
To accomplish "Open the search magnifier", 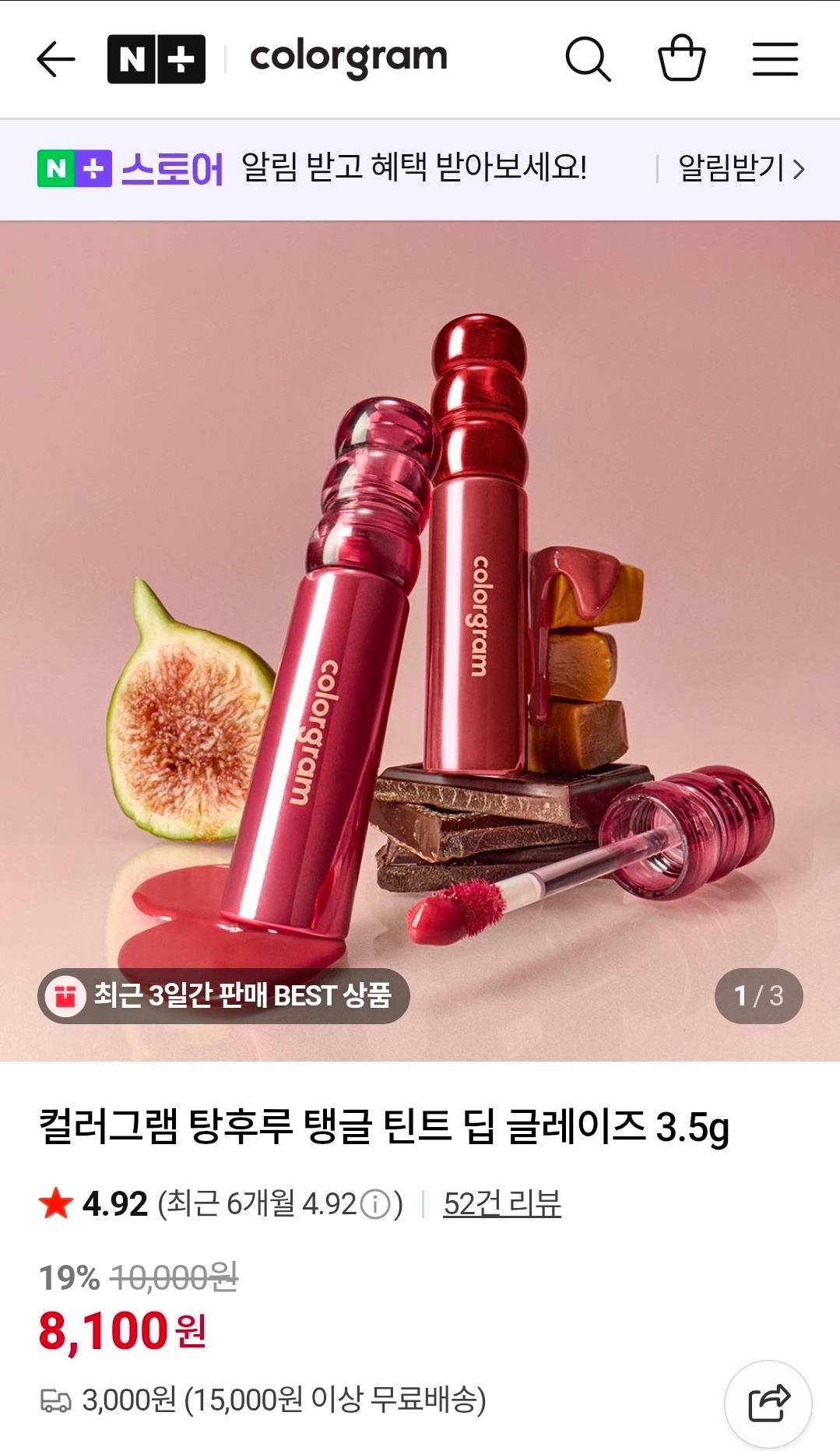I will pyautogui.click(x=588, y=59).
